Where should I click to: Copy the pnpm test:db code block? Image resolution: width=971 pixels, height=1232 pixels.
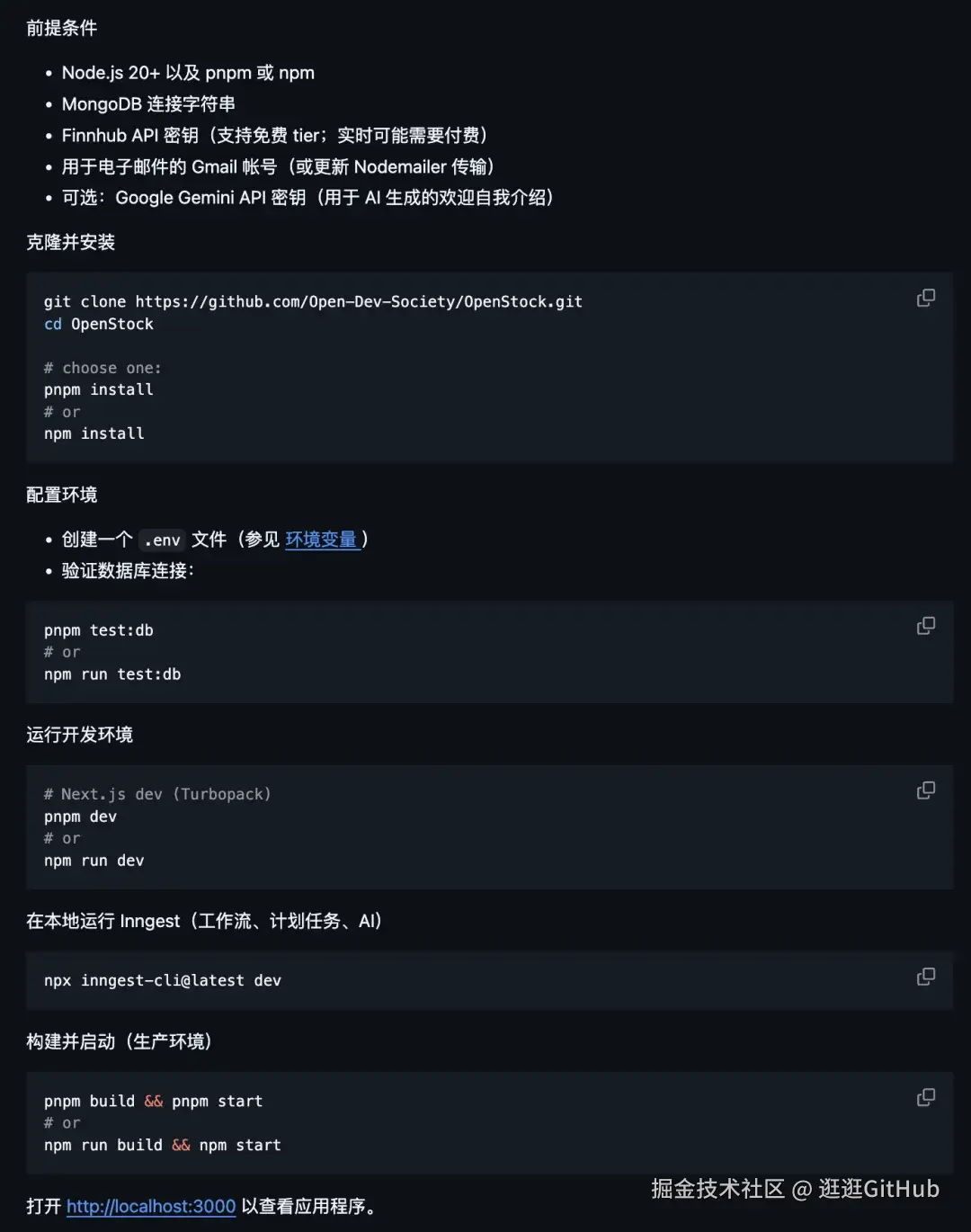[x=925, y=626]
